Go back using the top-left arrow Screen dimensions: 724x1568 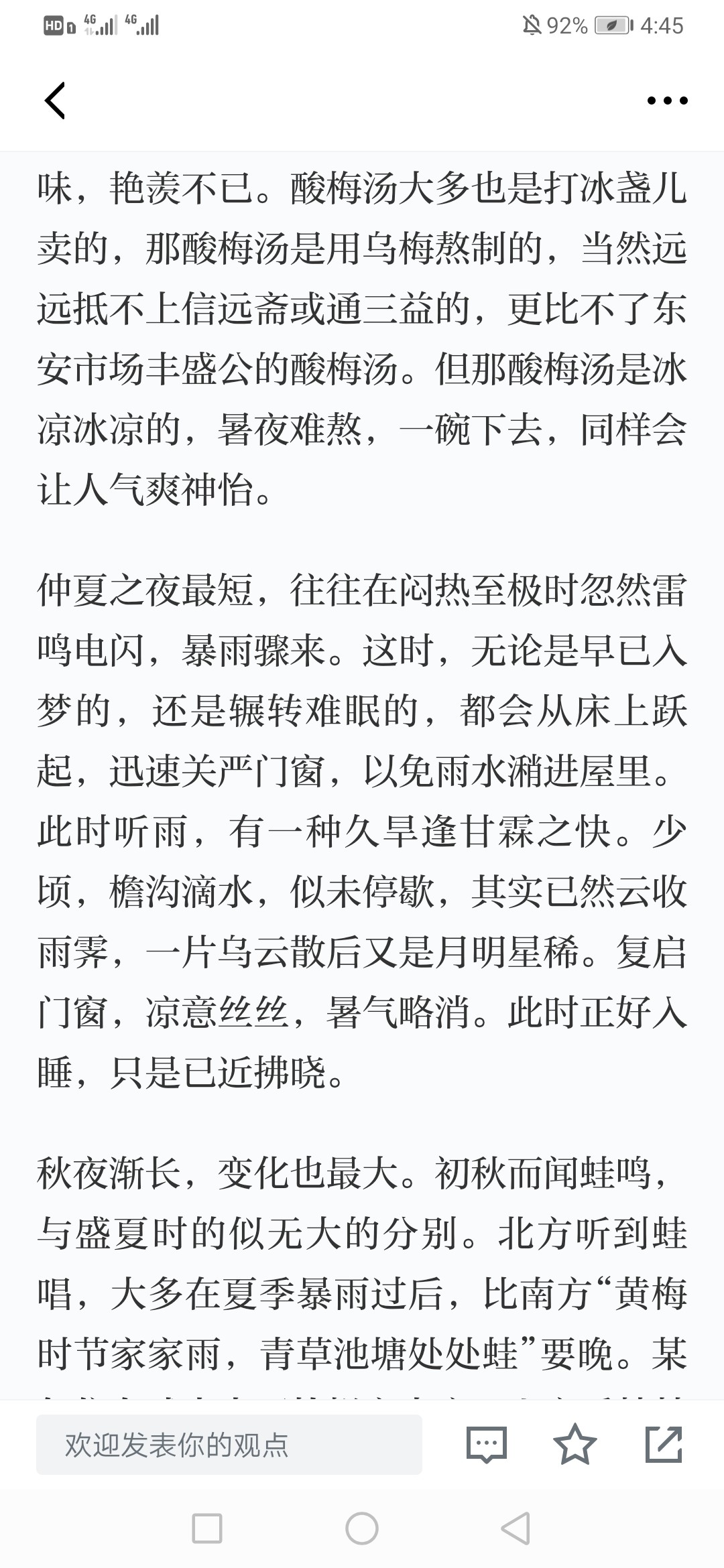pyautogui.click(x=55, y=101)
